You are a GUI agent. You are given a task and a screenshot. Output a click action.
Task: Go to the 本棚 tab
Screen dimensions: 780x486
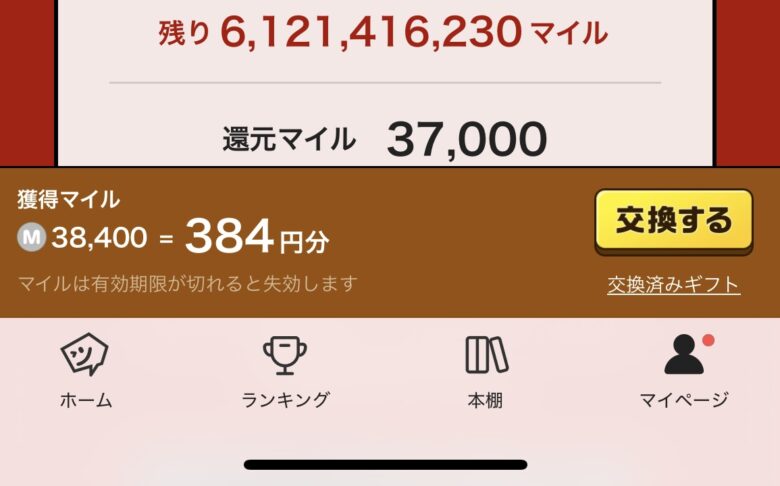click(486, 371)
